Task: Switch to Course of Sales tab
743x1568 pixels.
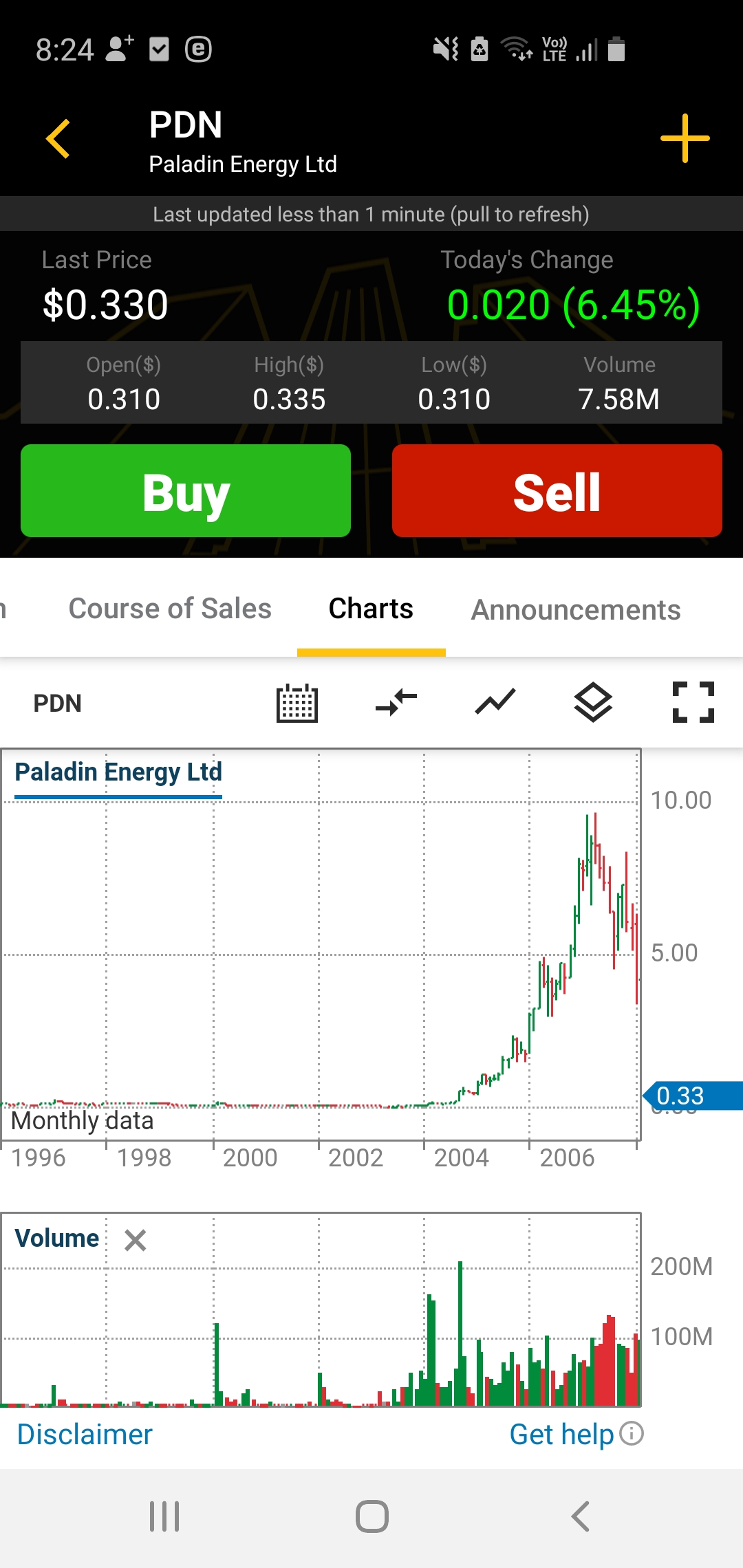Action: (170, 609)
